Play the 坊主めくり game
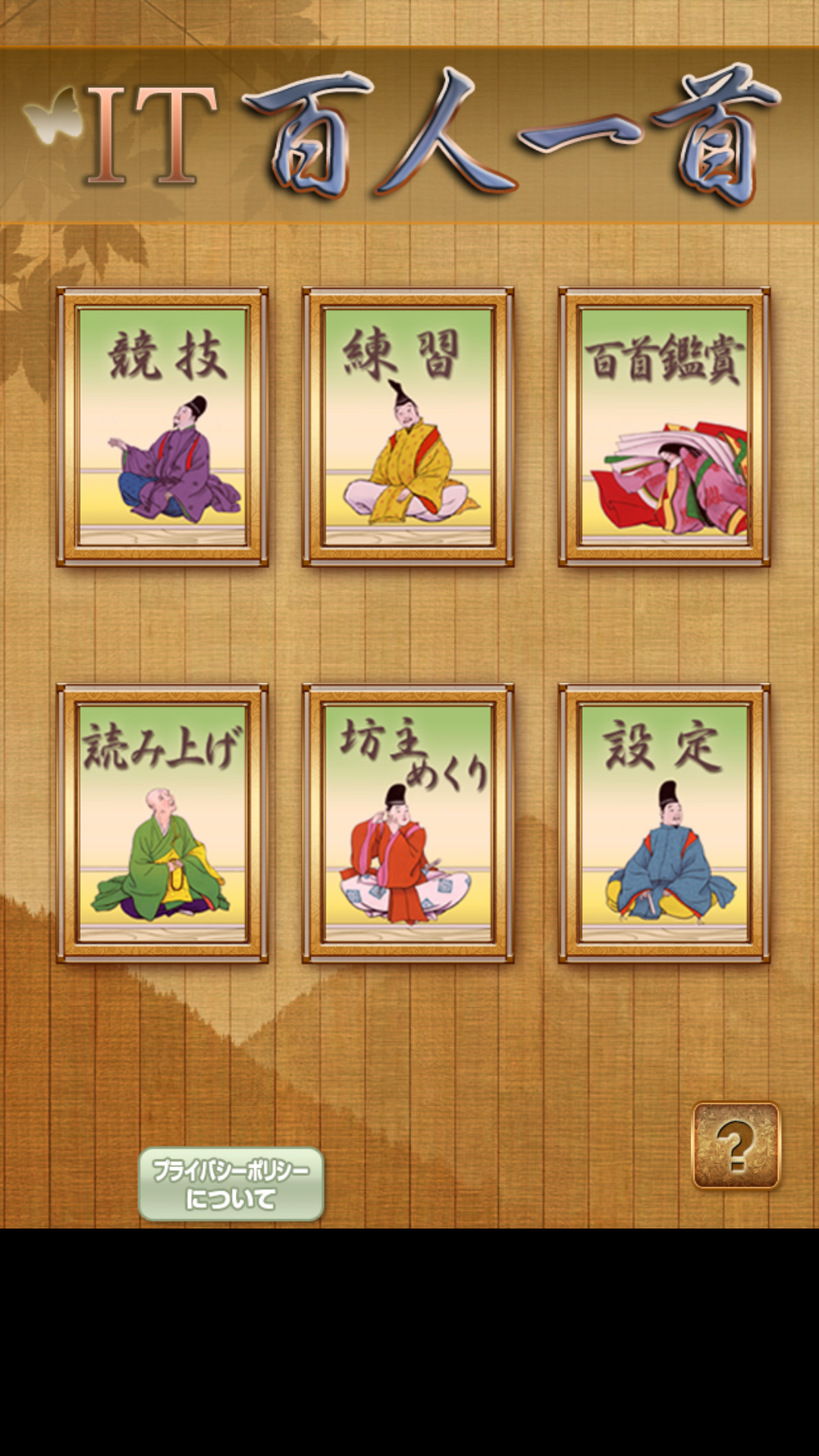 (408, 824)
